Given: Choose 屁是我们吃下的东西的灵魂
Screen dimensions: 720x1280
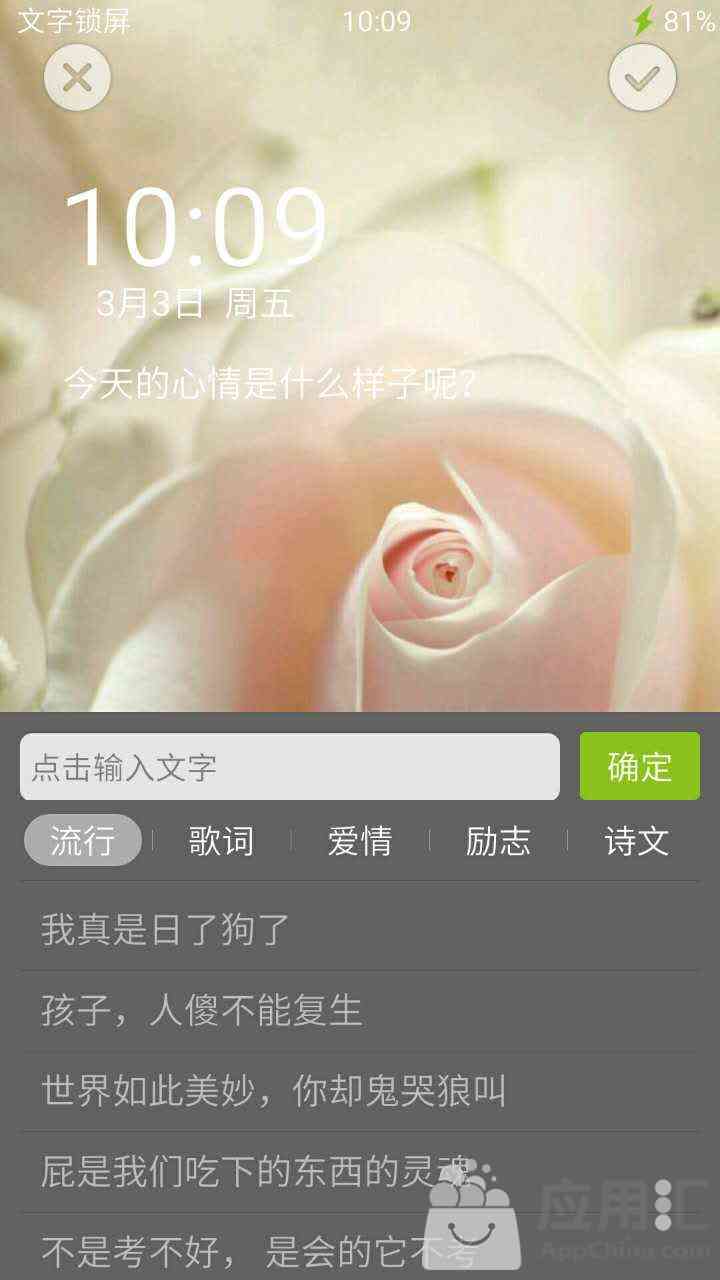Looking at the screenshot, I should tap(360, 1172).
